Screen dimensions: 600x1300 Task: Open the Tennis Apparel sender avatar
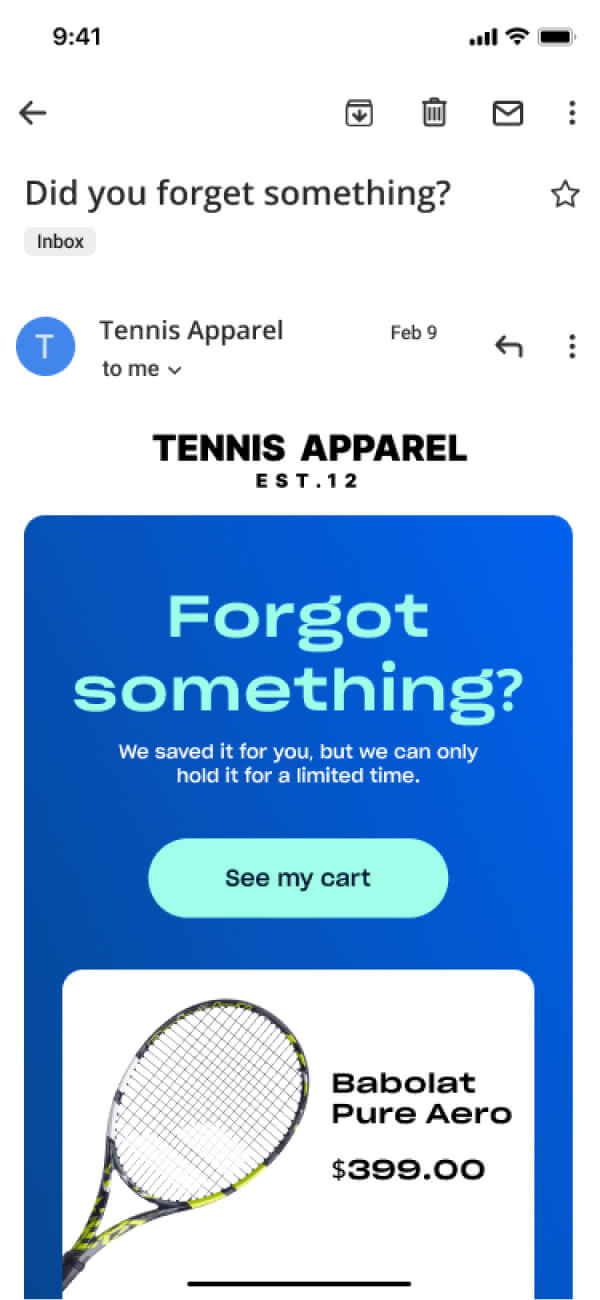point(45,346)
